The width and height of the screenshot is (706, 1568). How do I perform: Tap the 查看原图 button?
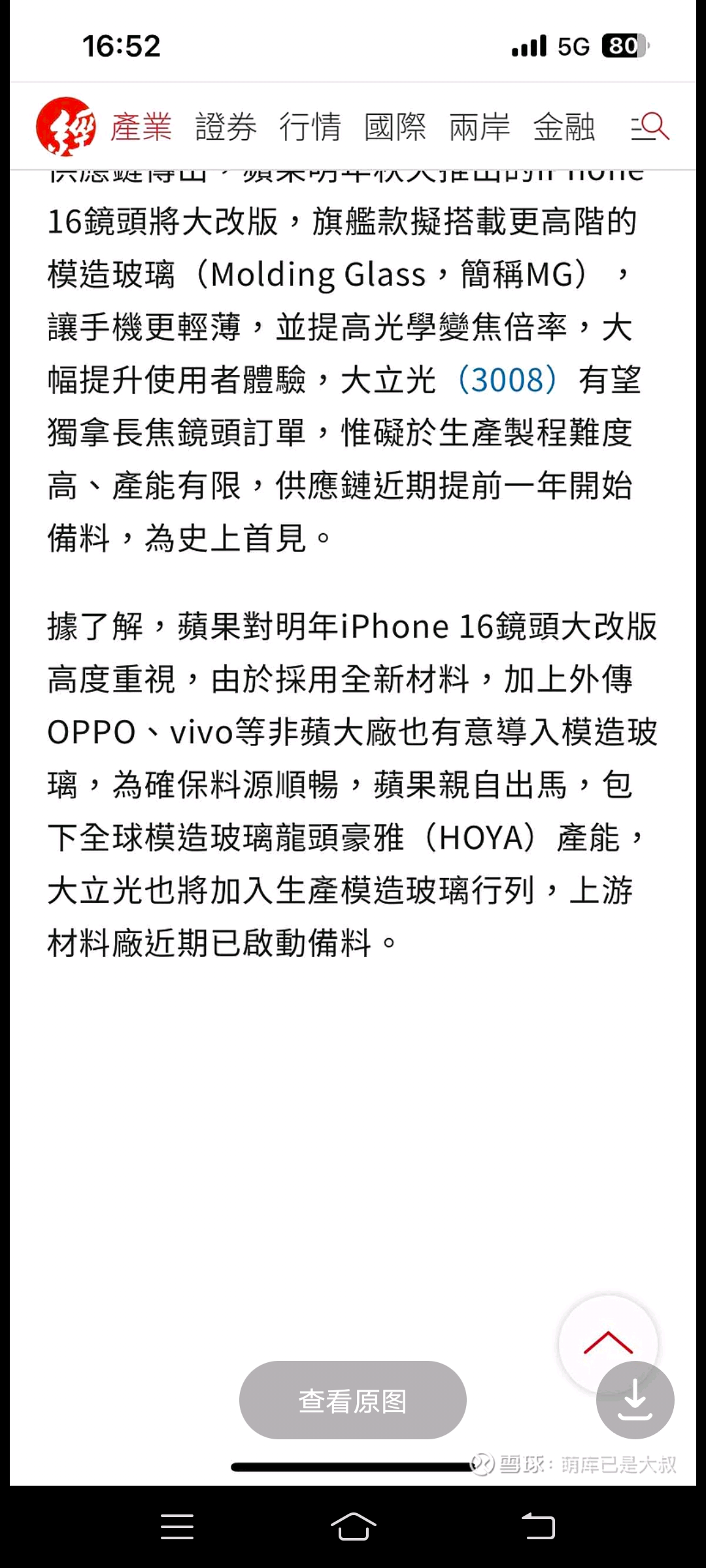(353, 1400)
